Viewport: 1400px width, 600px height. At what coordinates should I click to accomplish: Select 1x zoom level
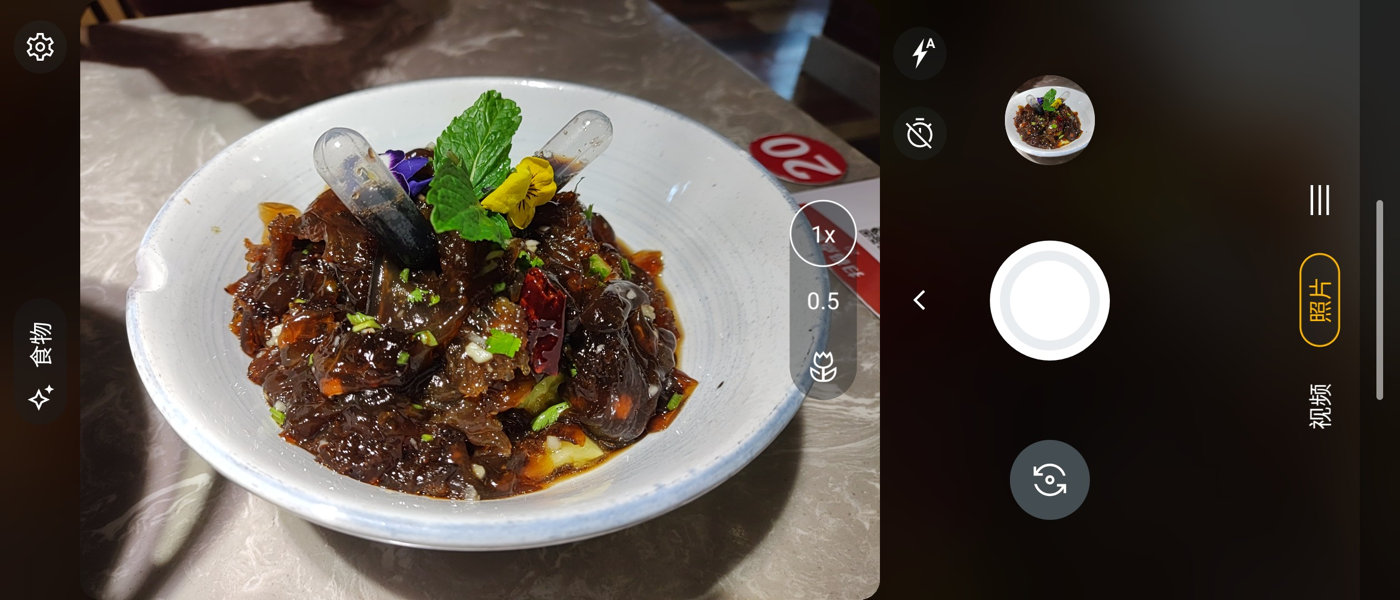(x=823, y=235)
